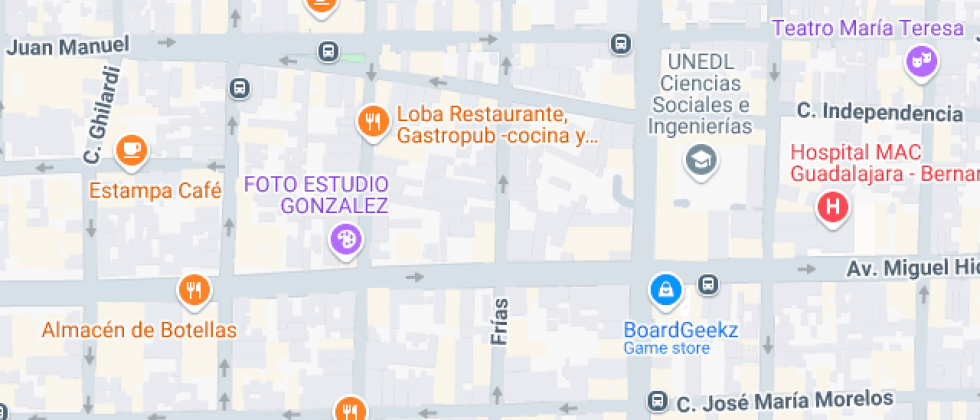Viewport: 980px width, 420px height.
Task: Tap the bus stop on C. José María Morelos
Action: coord(657,400)
